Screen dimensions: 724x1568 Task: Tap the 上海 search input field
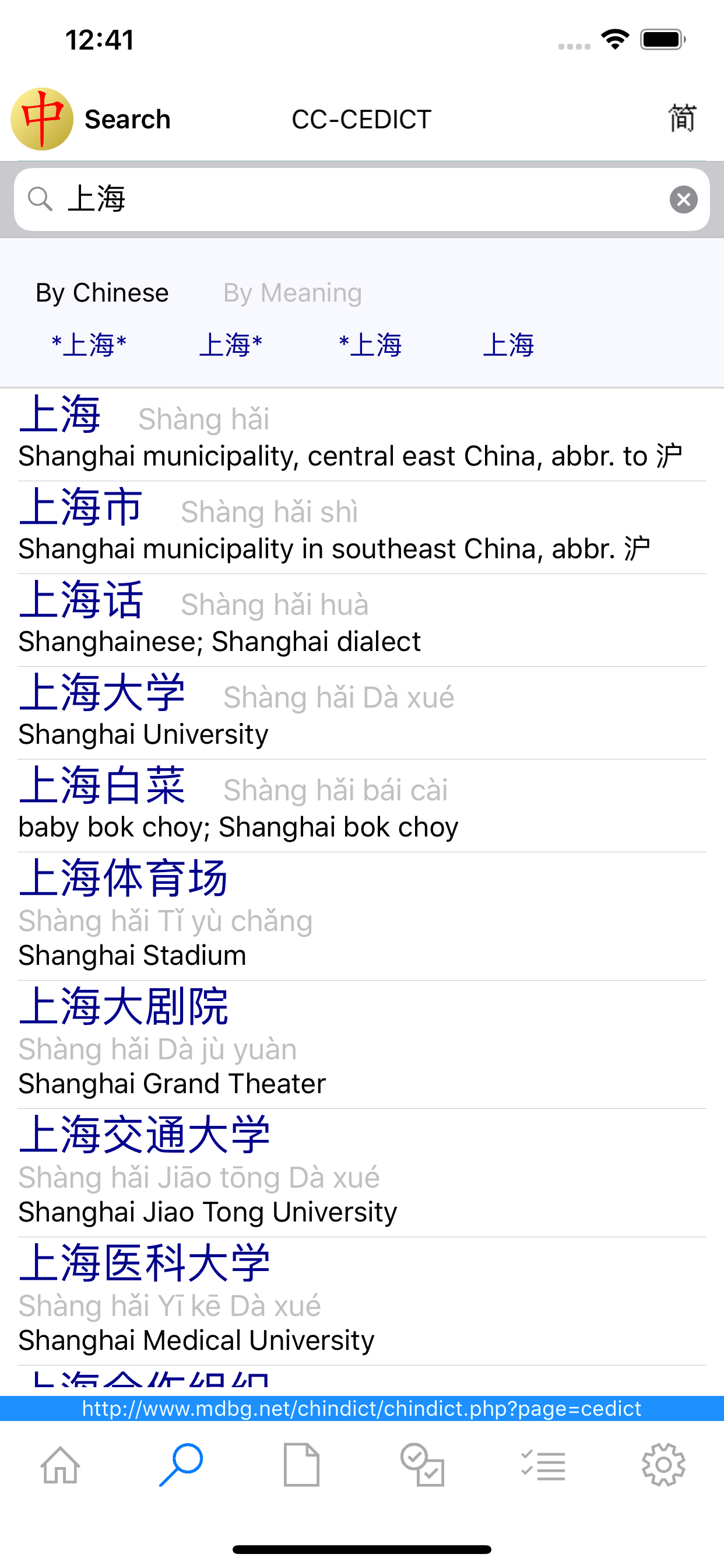(x=362, y=199)
